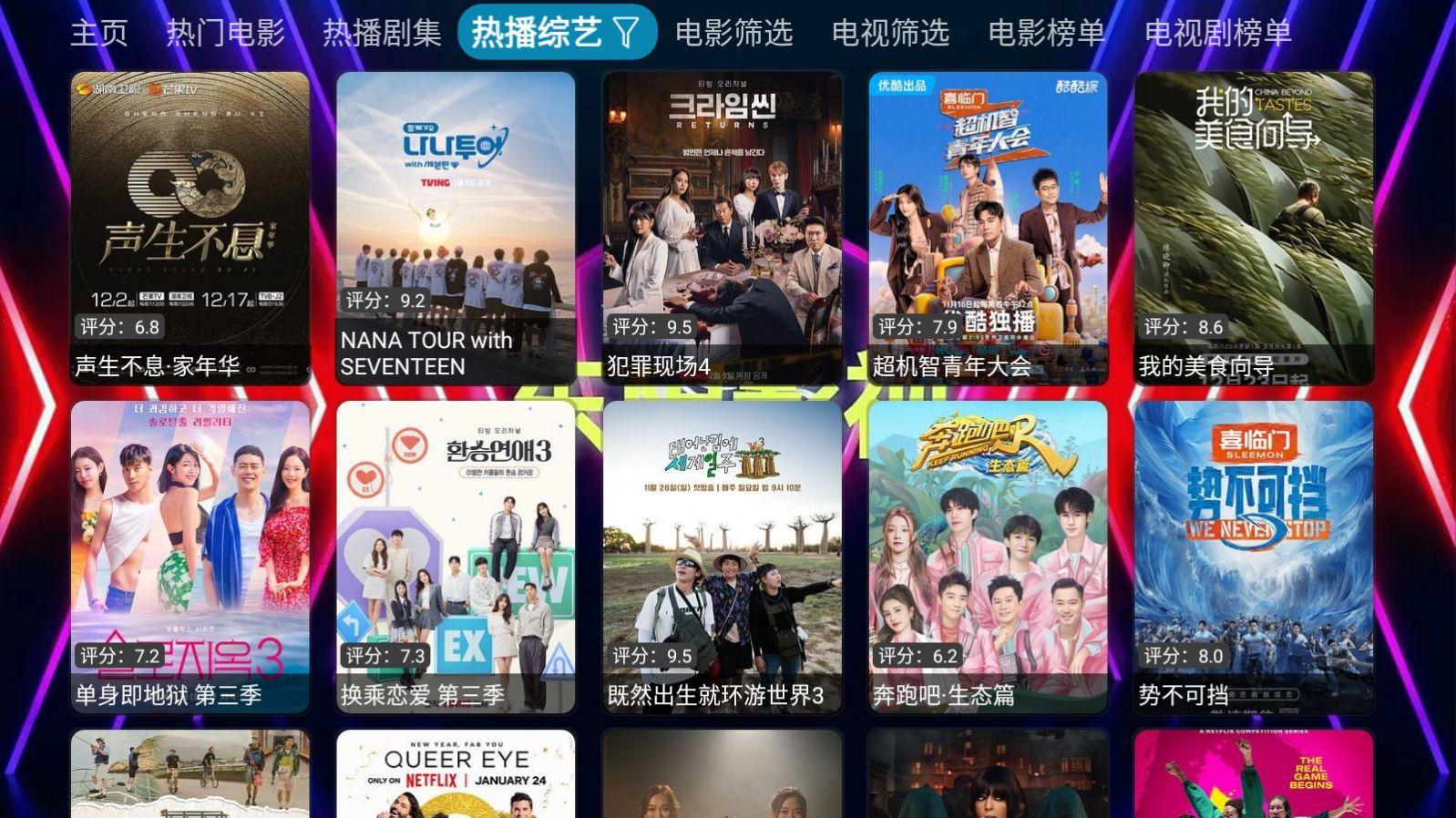
Task: Open NANA TOUR with SEVENTEEN
Action: (456, 228)
